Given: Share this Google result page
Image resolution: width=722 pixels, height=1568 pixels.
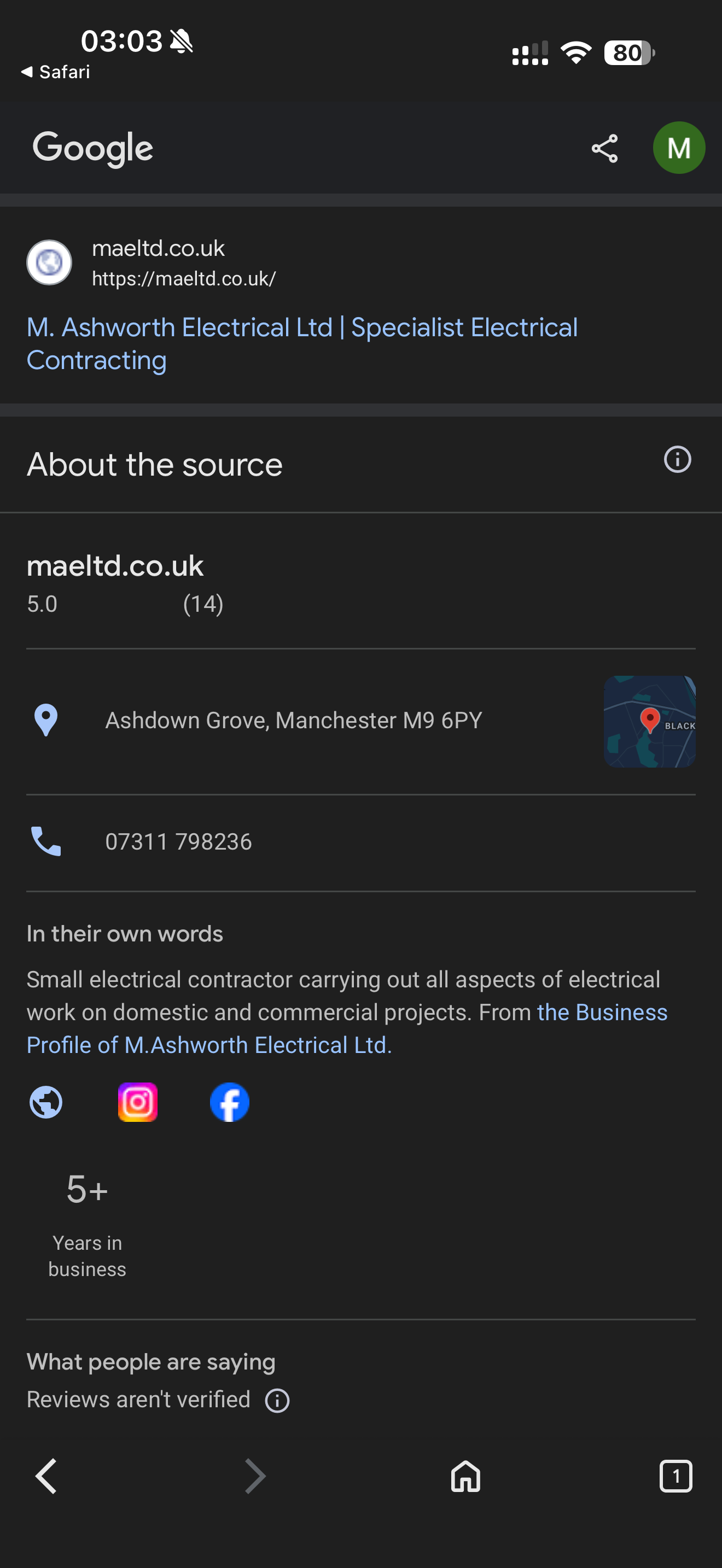Looking at the screenshot, I should (x=604, y=149).
